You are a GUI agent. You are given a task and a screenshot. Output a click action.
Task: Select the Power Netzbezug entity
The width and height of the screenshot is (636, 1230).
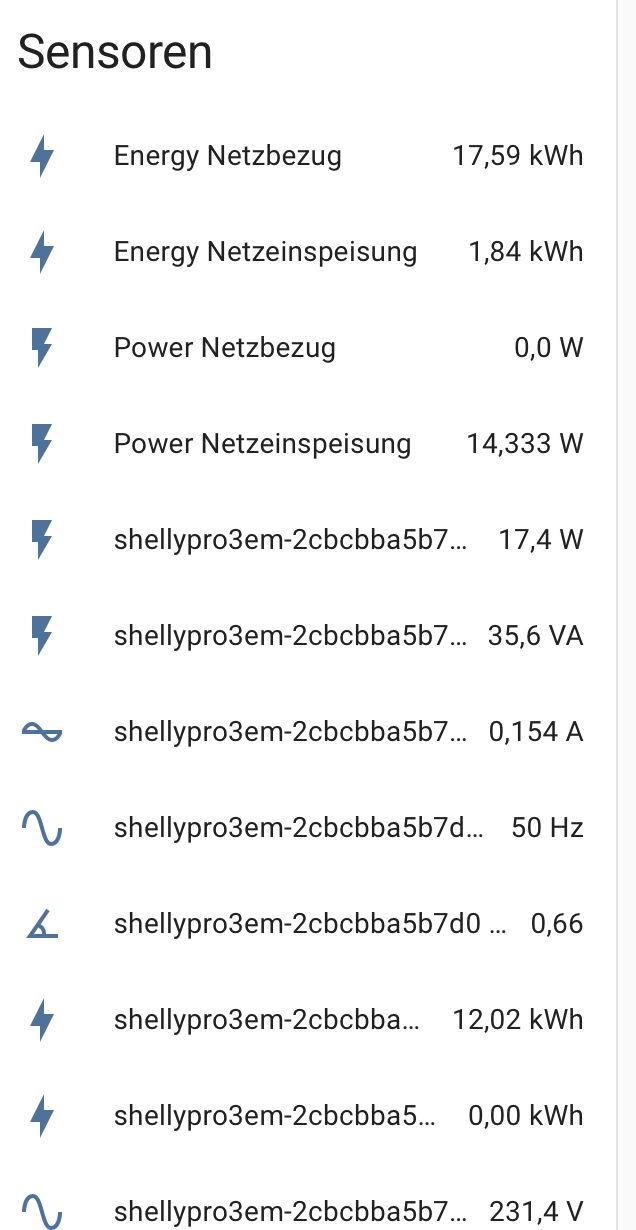(x=225, y=348)
